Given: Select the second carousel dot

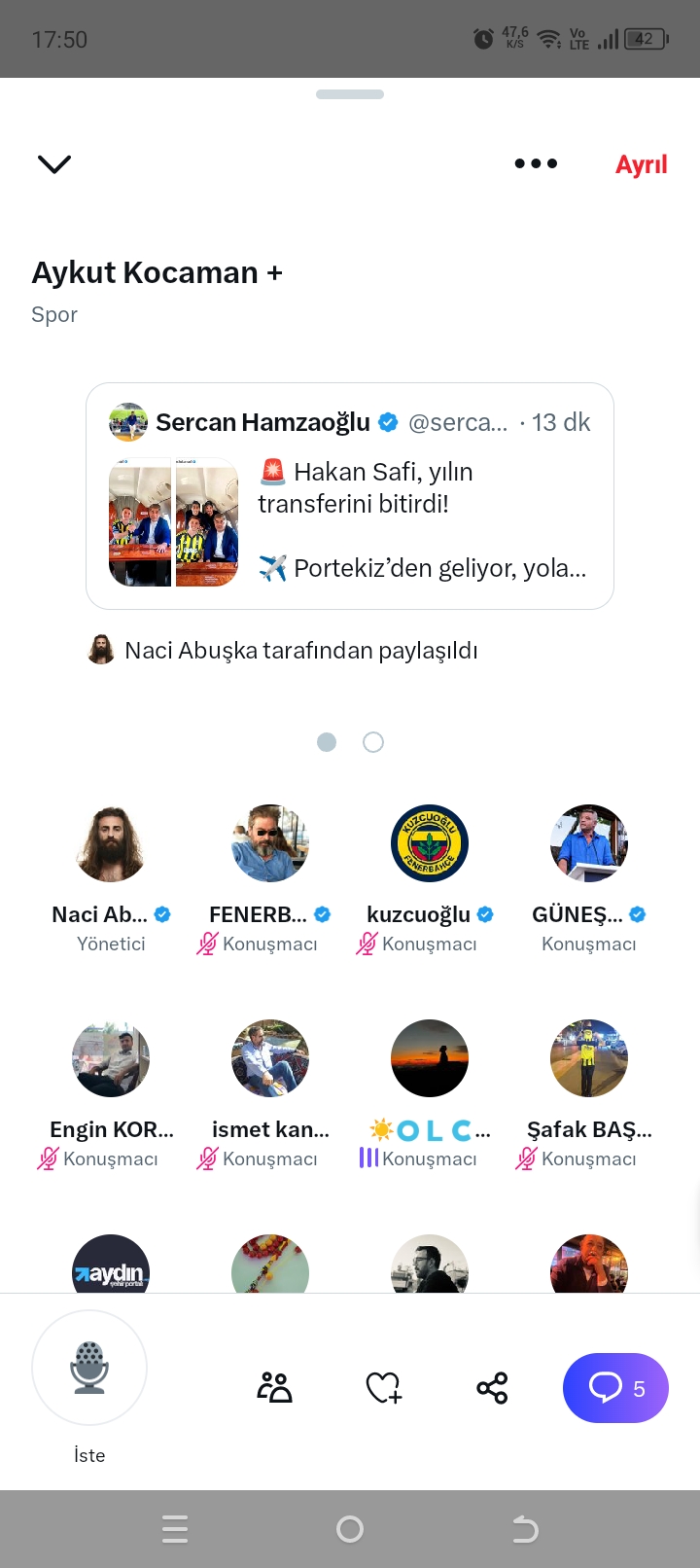Looking at the screenshot, I should (x=373, y=741).
